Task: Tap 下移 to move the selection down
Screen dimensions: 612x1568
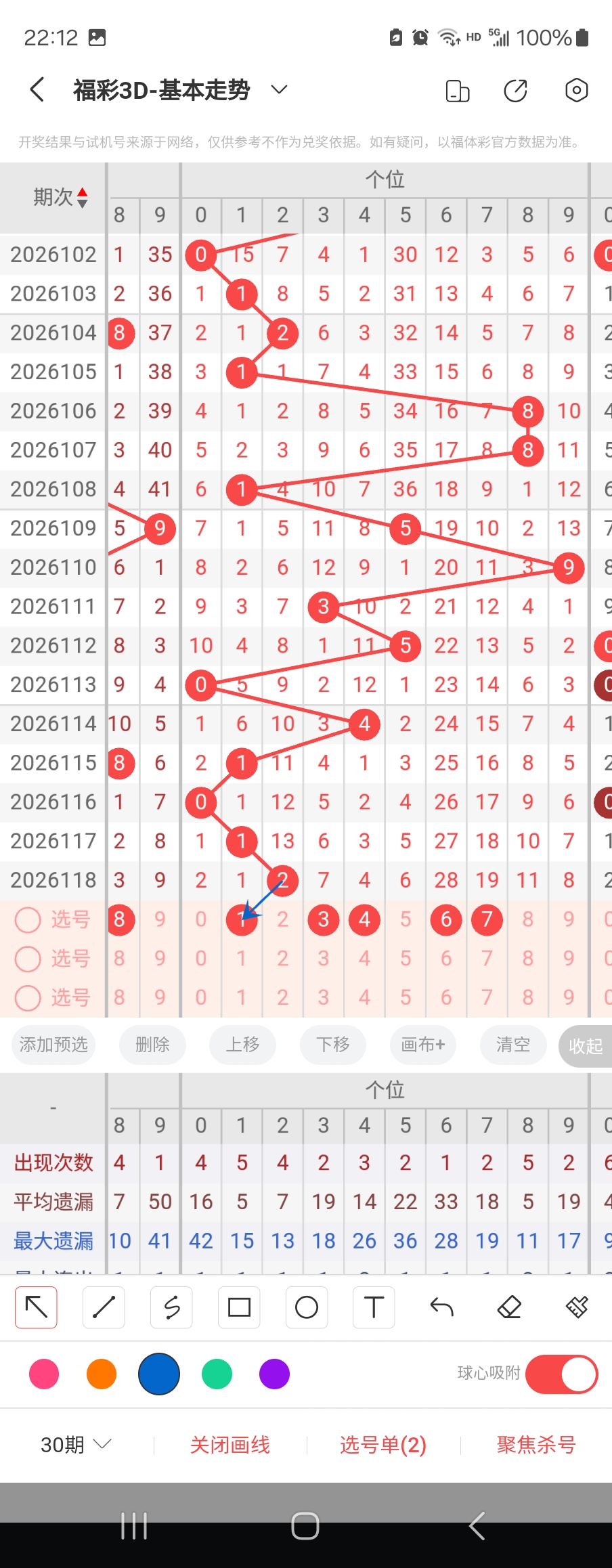Action: point(333,1045)
